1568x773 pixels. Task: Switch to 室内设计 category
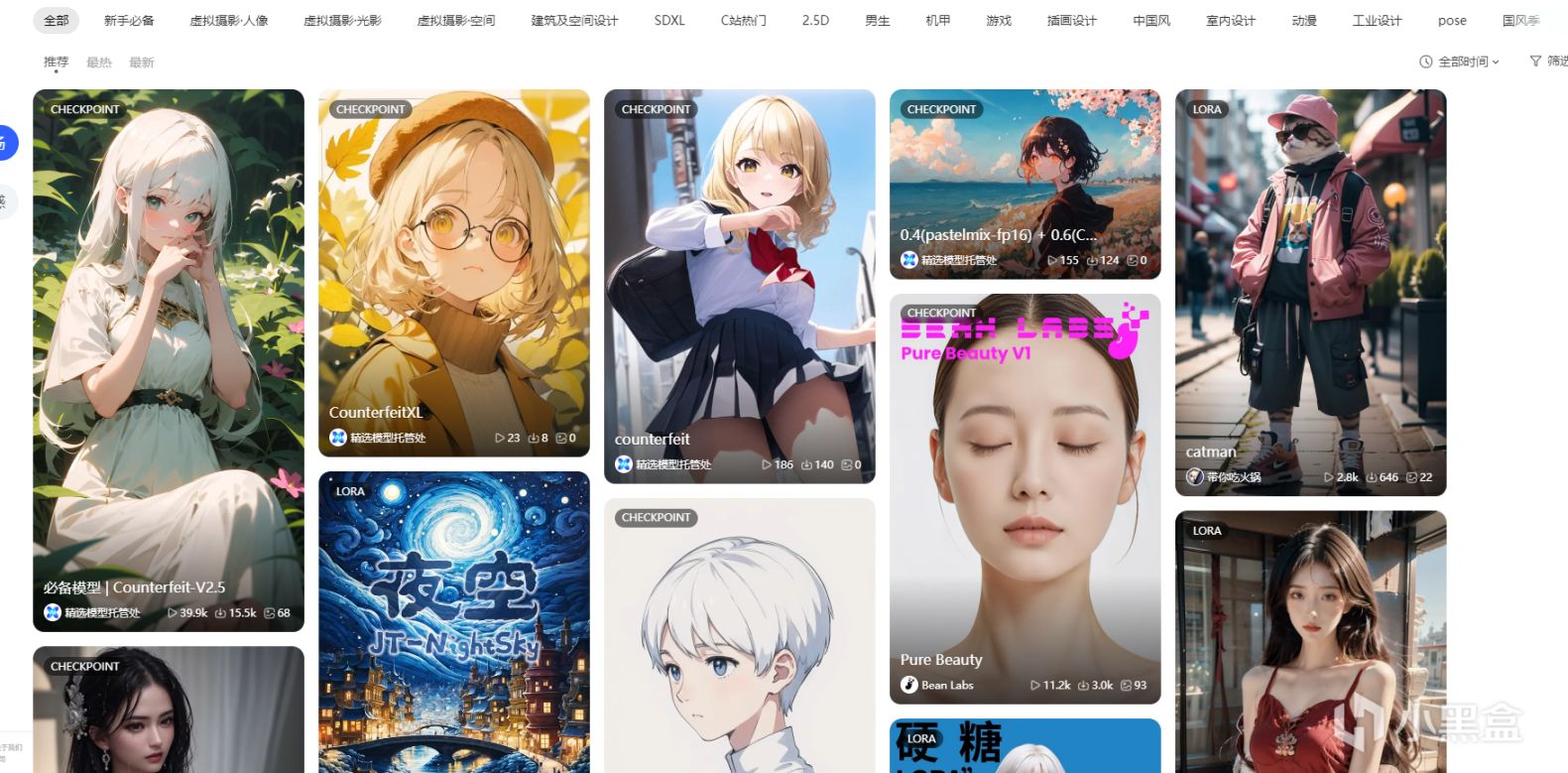click(1231, 20)
